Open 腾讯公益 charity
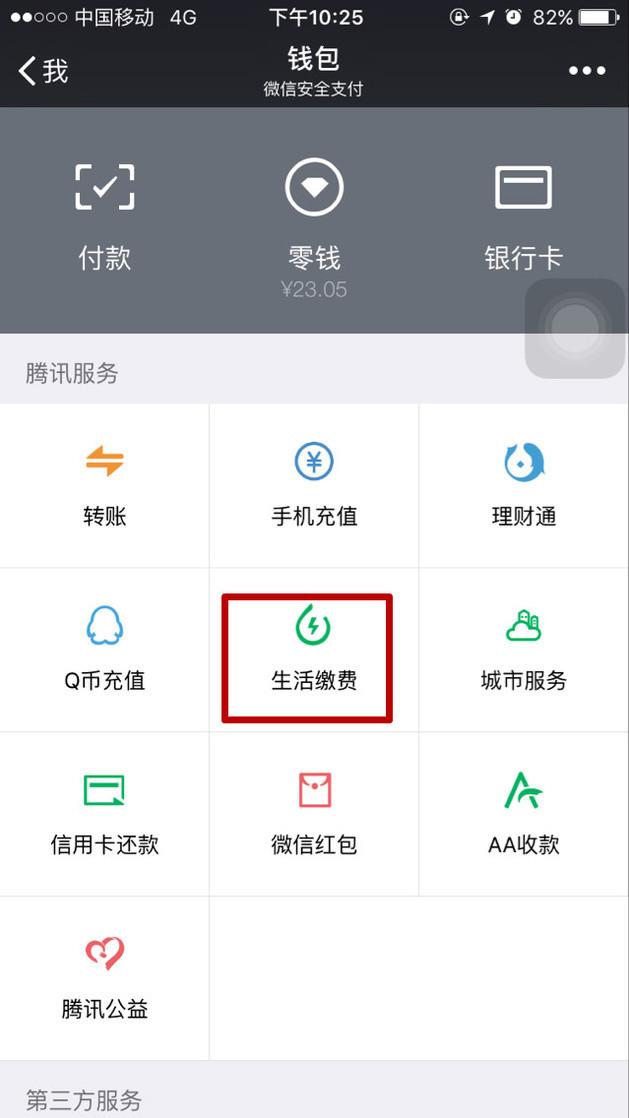 tap(105, 978)
